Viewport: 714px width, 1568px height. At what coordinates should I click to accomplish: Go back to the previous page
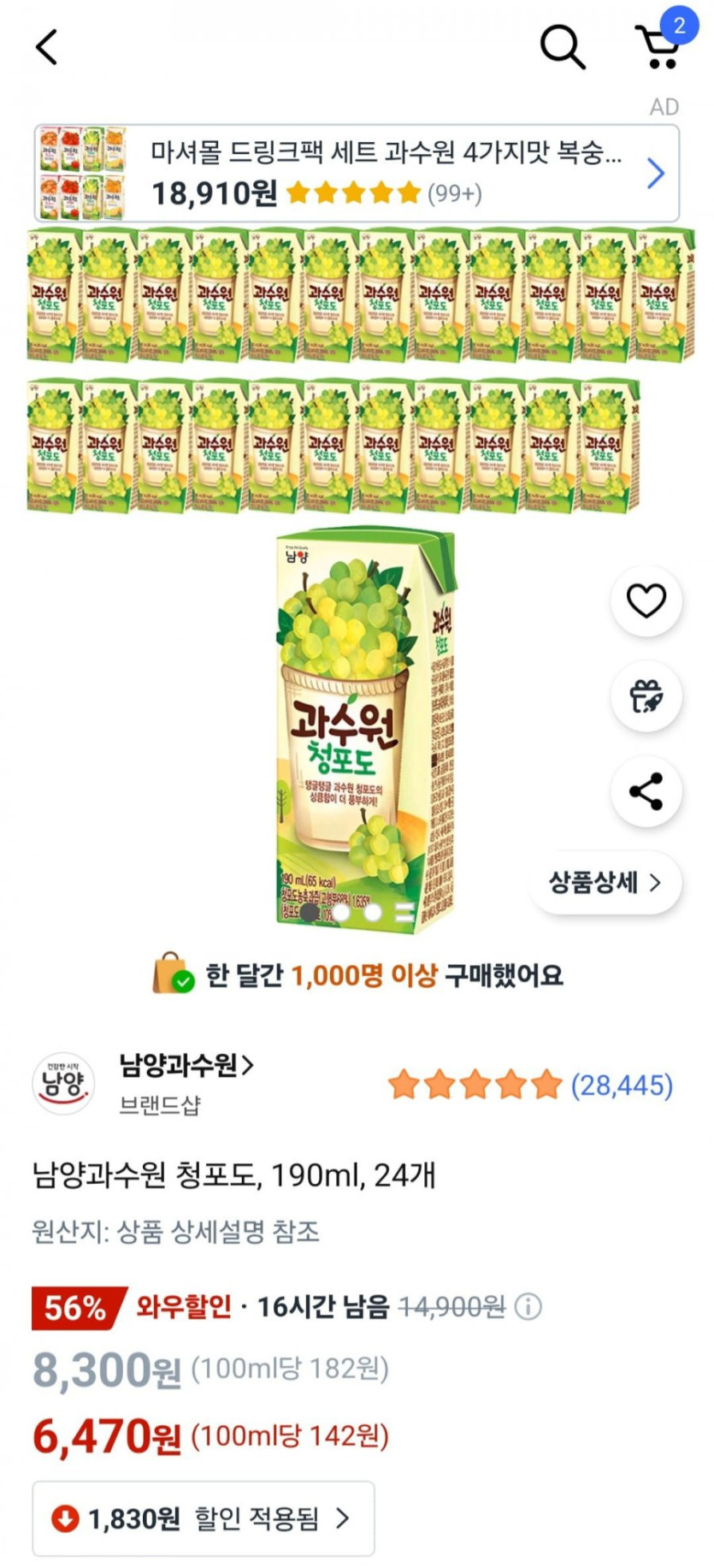tap(47, 47)
